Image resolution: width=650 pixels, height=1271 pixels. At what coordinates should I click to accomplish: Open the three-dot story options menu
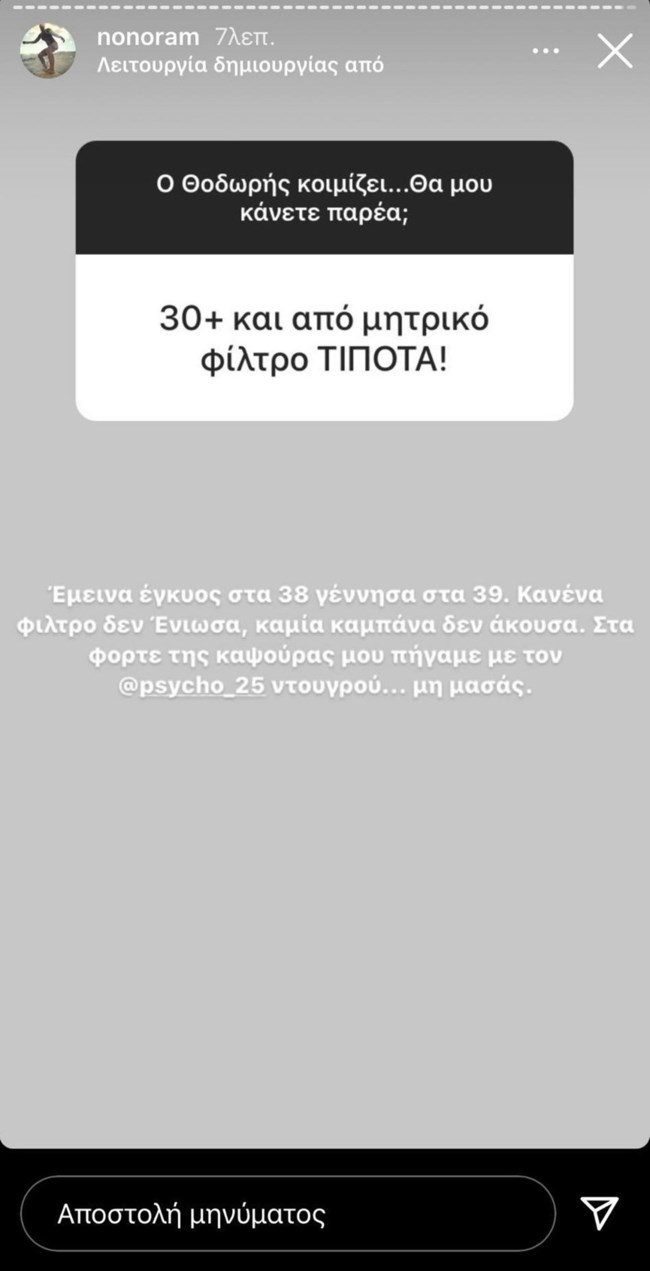(x=545, y=50)
